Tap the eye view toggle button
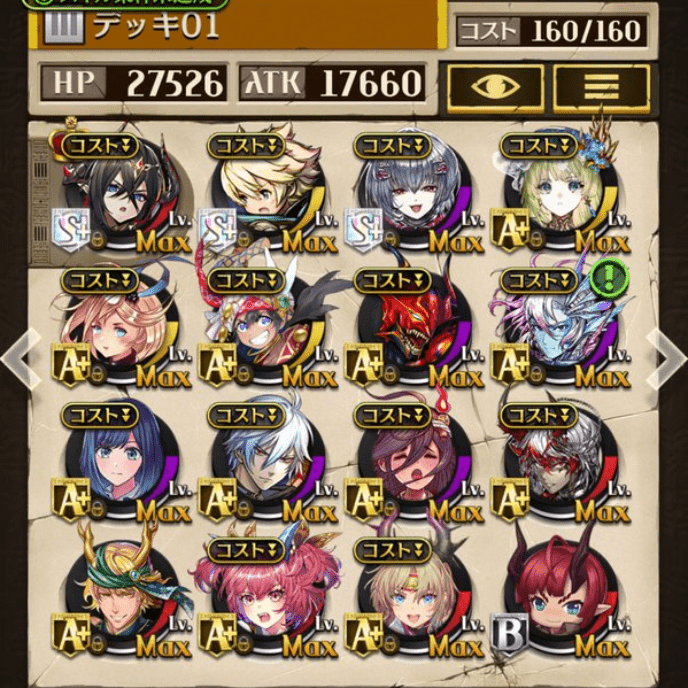Screen dimensions: 688x688 495,87
